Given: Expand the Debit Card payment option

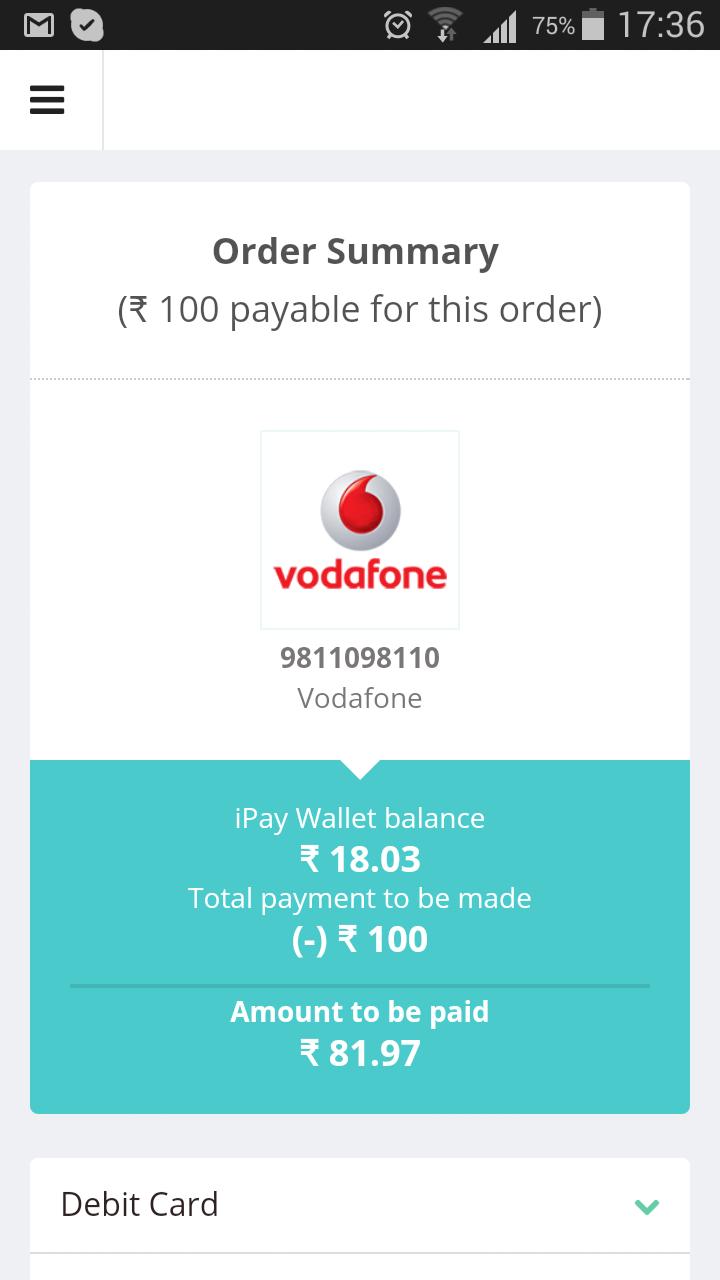Looking at the screenshot, I should (x=646, y=1206).
